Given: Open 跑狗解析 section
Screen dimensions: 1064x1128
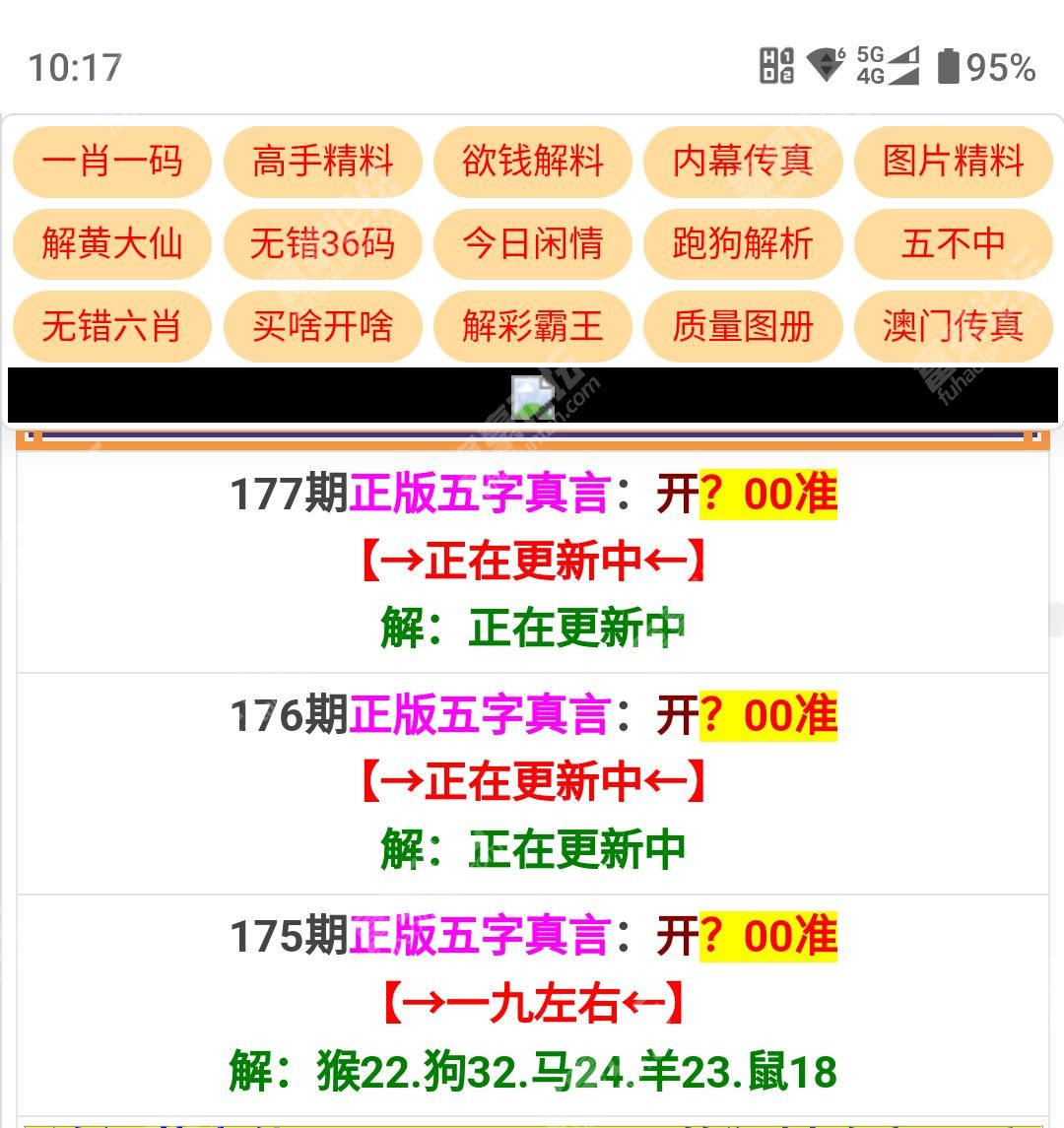Looking at the screenshot, I should click(743, 243).
